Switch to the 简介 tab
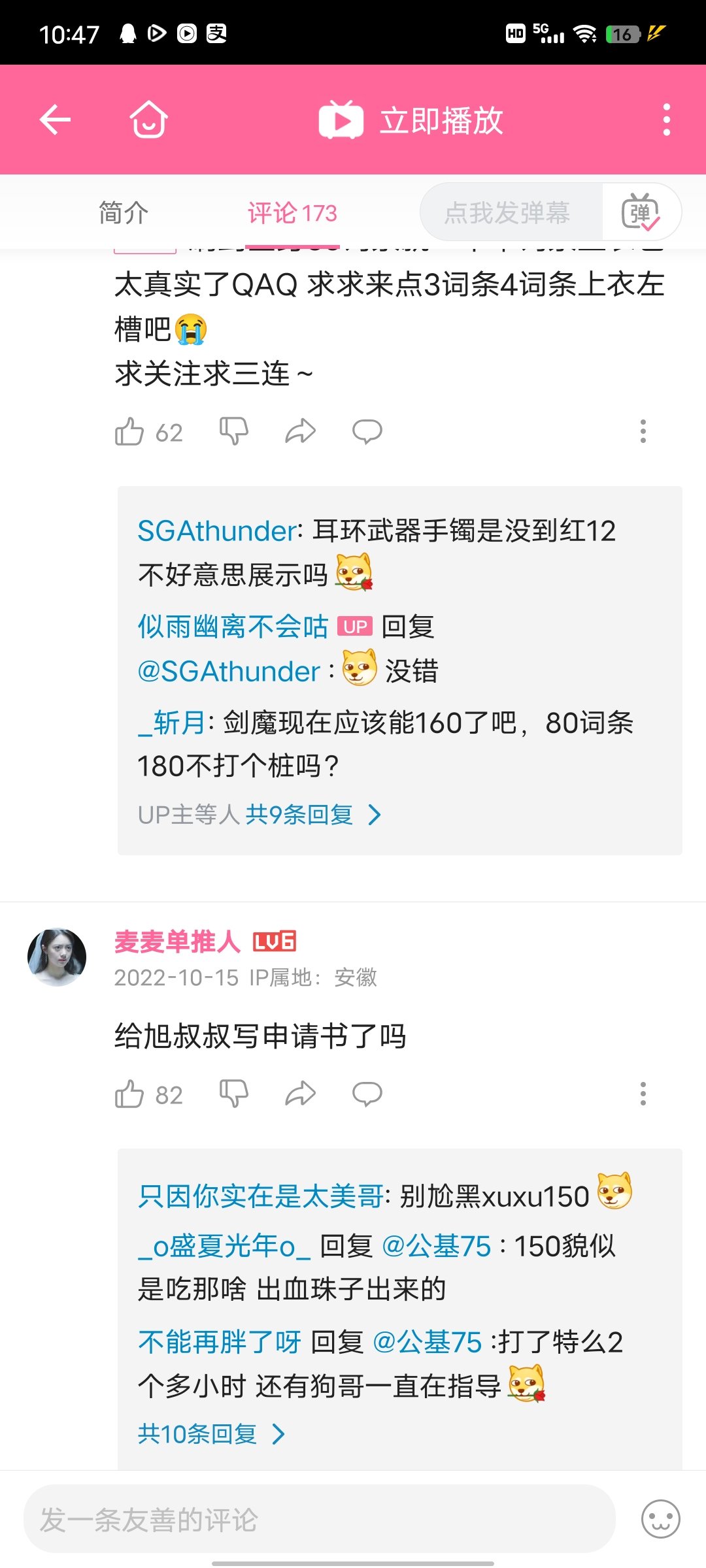706x1568 pixels. pos(124,213)
